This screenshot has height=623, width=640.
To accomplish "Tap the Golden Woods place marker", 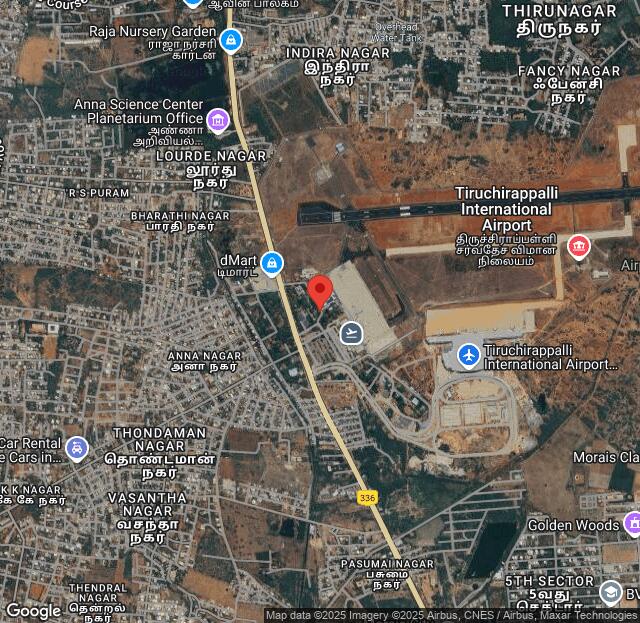I will coord(632,523).
